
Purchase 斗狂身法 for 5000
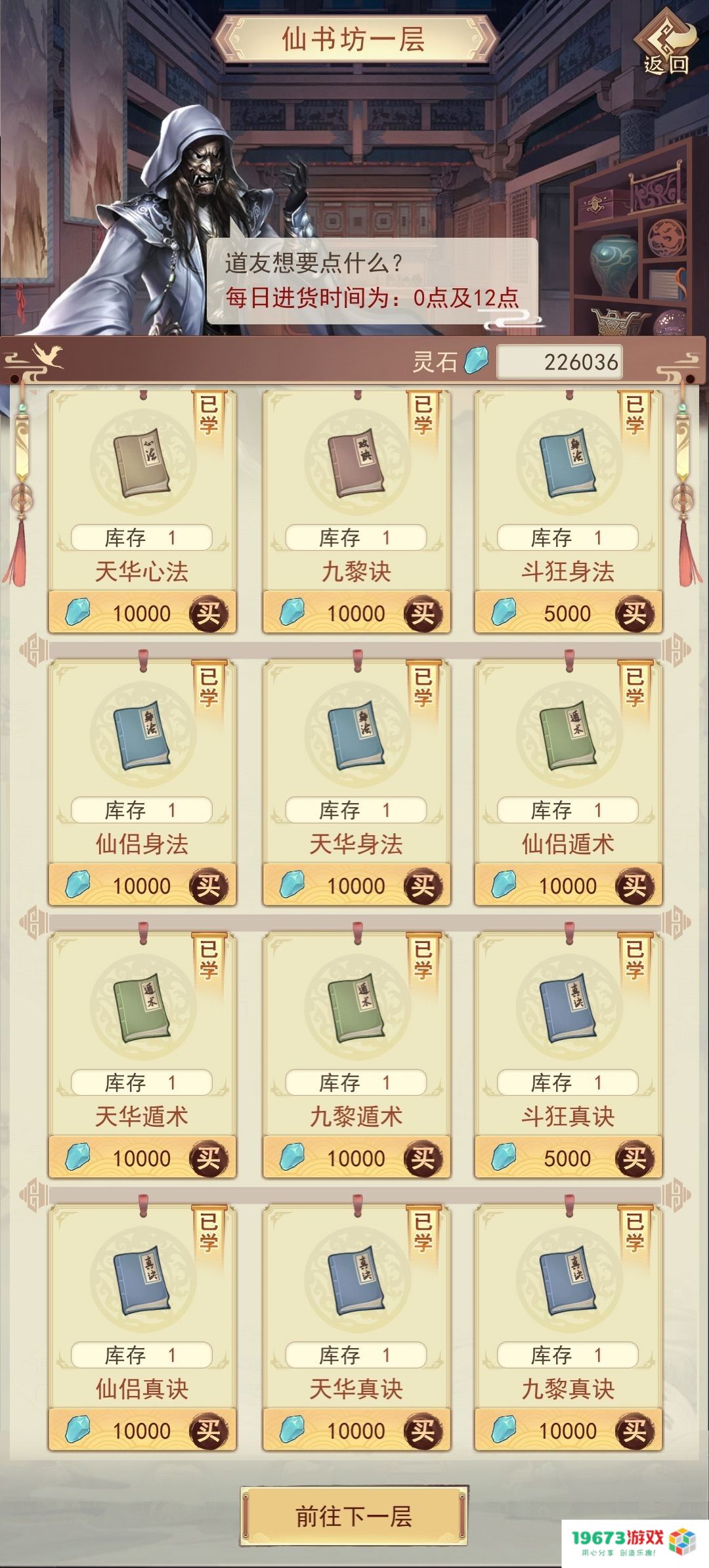click(634, 614)
